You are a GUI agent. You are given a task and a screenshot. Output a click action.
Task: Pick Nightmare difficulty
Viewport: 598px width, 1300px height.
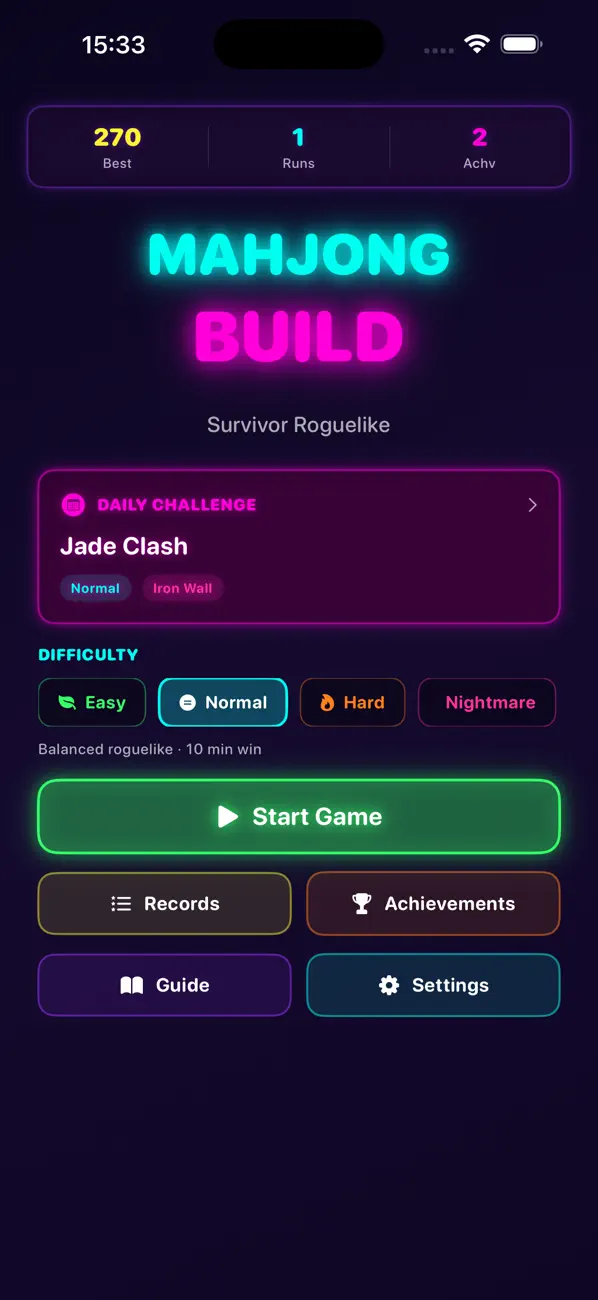(x=487, y=702)
